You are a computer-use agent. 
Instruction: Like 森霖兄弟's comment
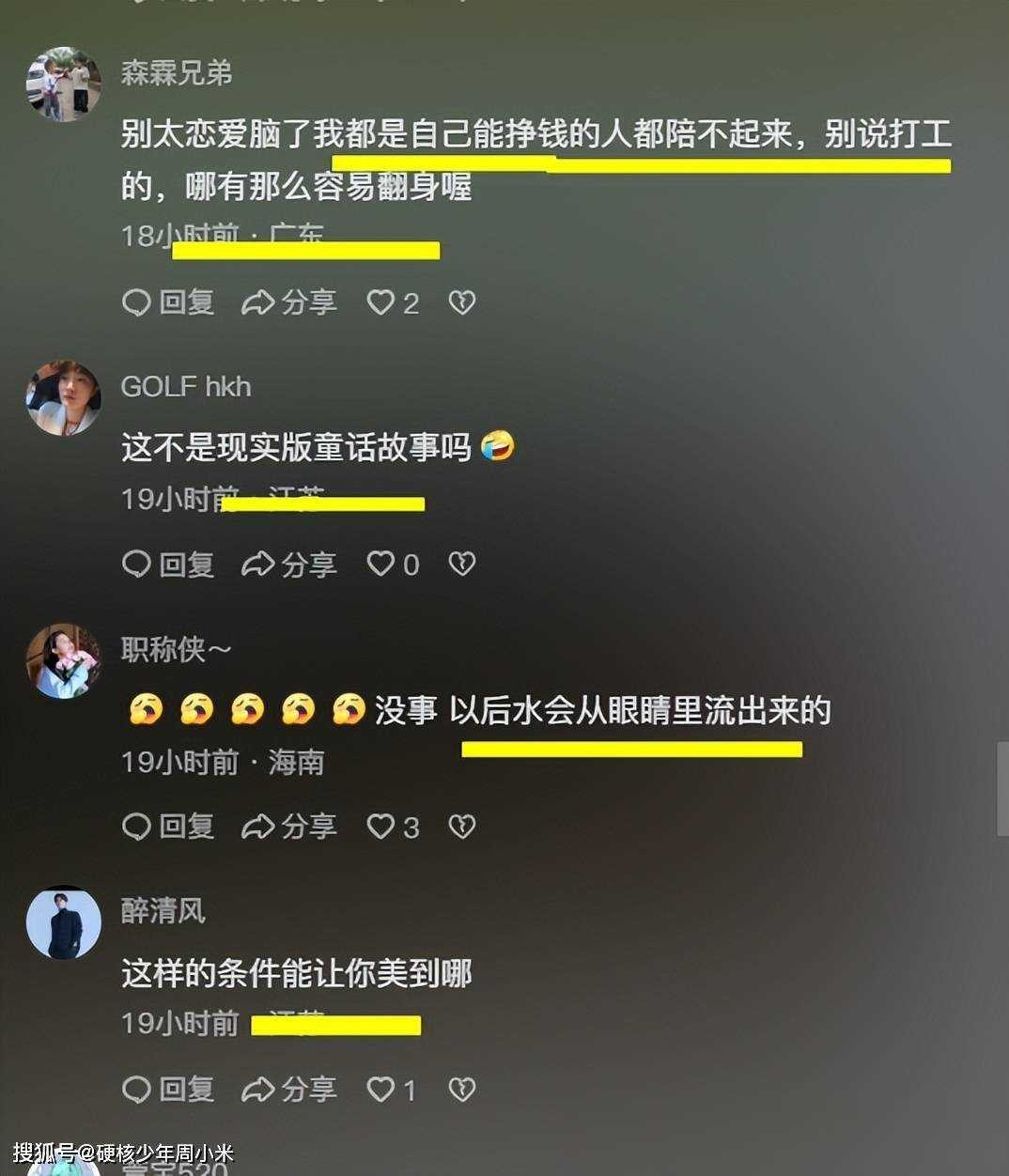(x=380, y=302)
